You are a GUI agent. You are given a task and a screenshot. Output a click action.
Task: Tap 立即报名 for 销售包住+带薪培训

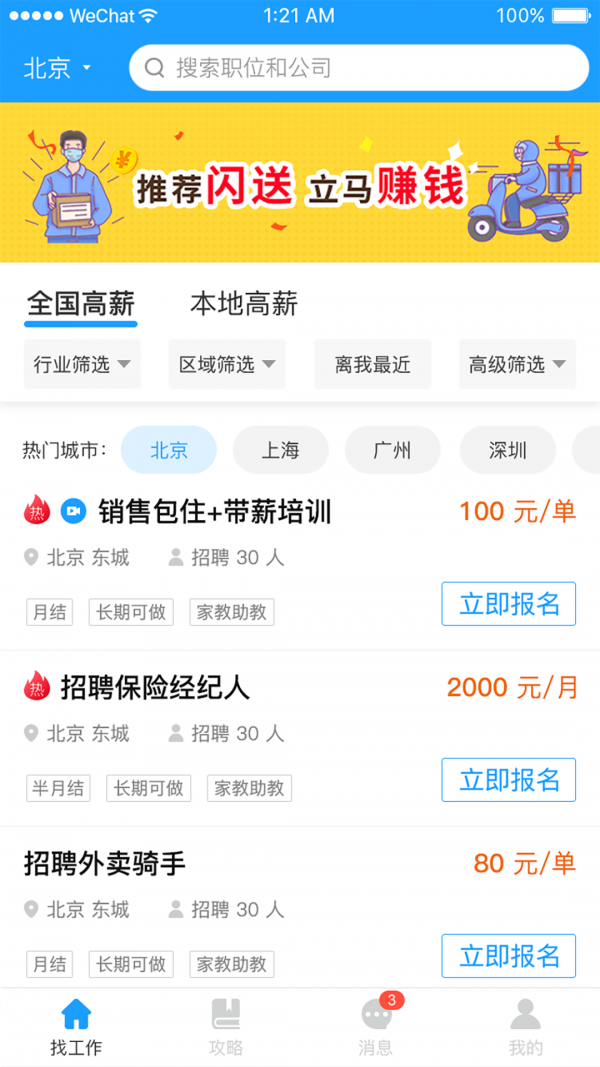pos(508,604)
